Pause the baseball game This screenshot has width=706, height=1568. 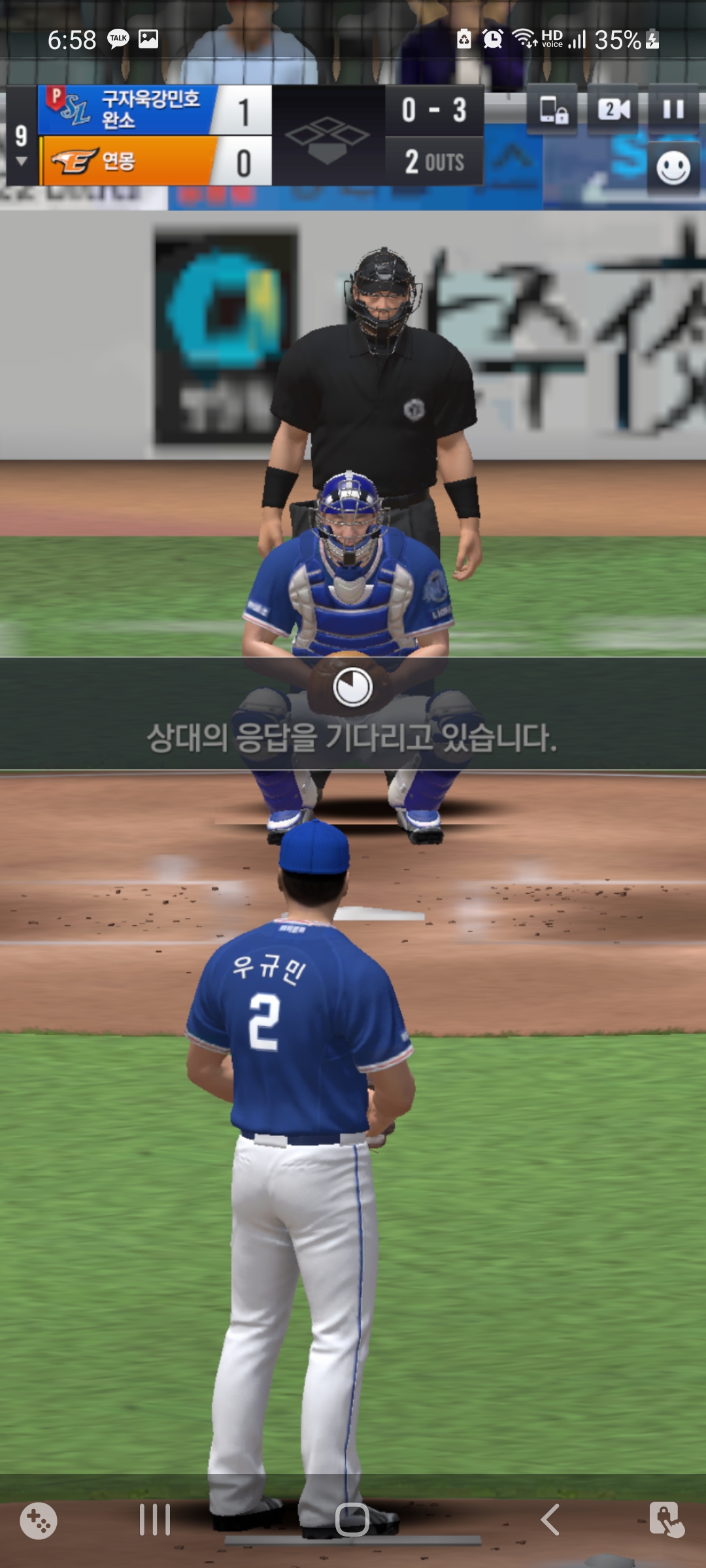coord(673,109)
